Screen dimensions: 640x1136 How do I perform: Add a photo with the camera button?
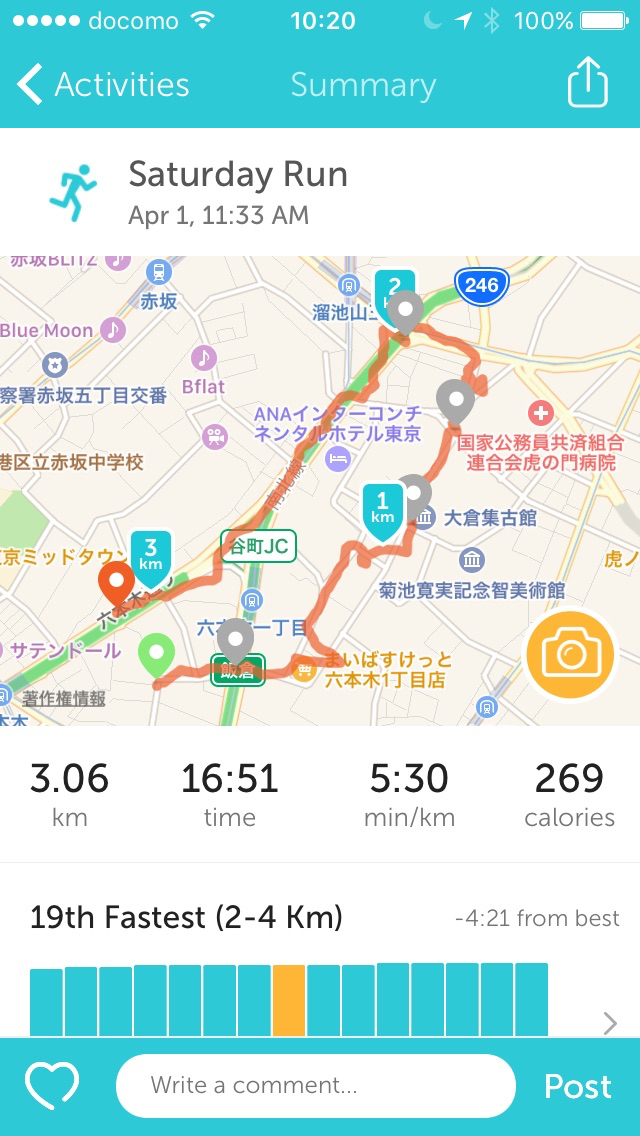[x=570, y=655]
